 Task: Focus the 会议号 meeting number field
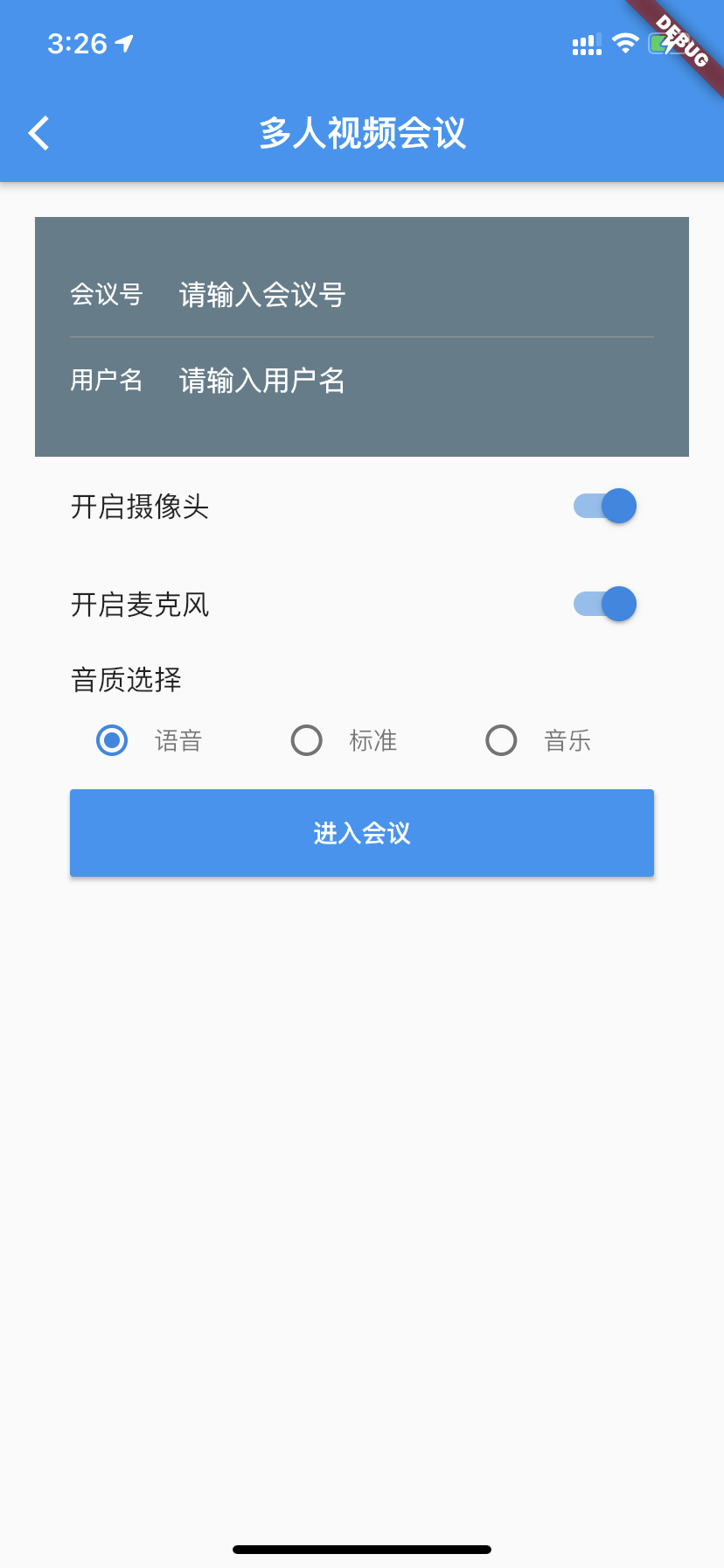411,295
